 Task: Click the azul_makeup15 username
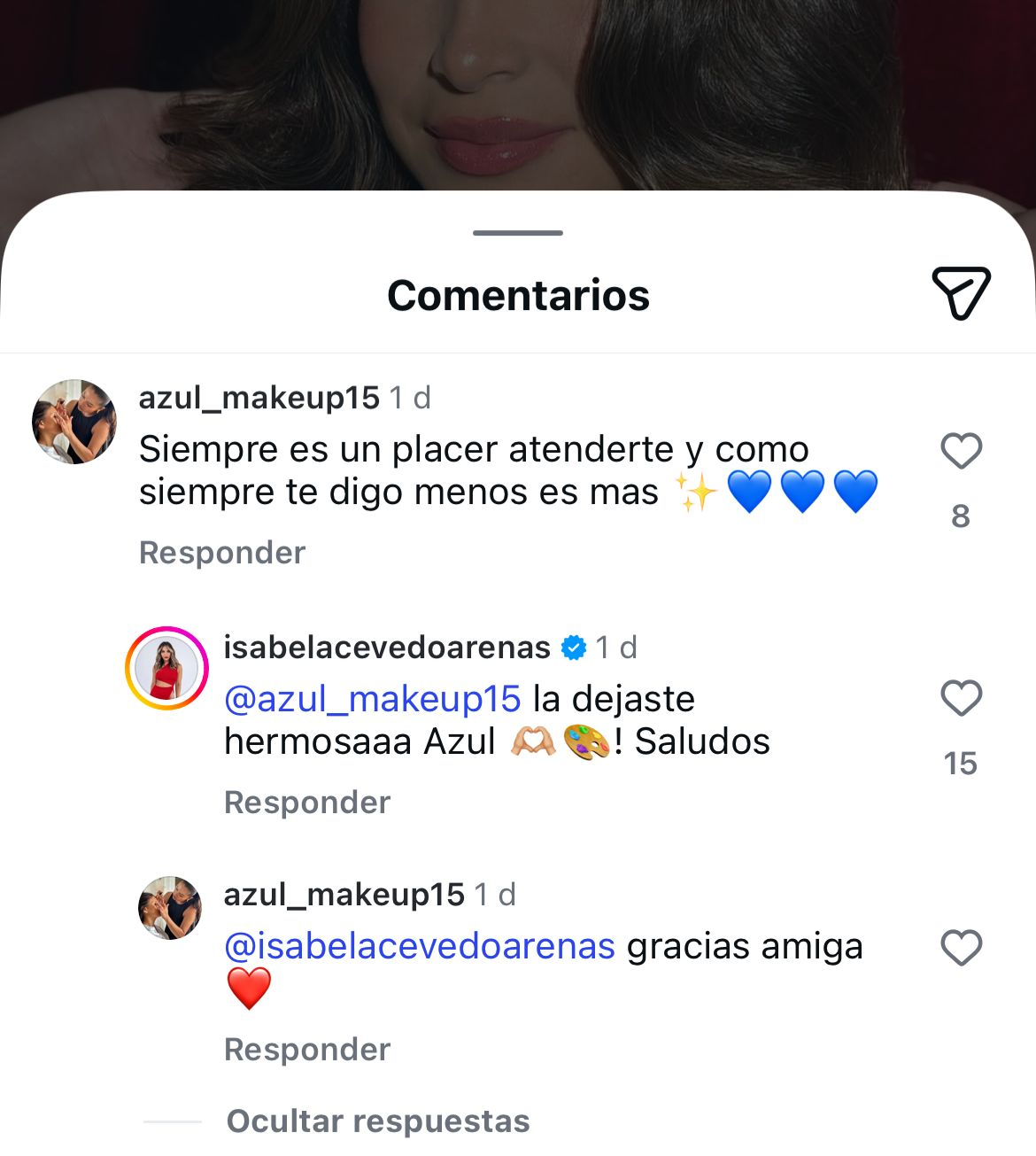(x=257, y=399)
